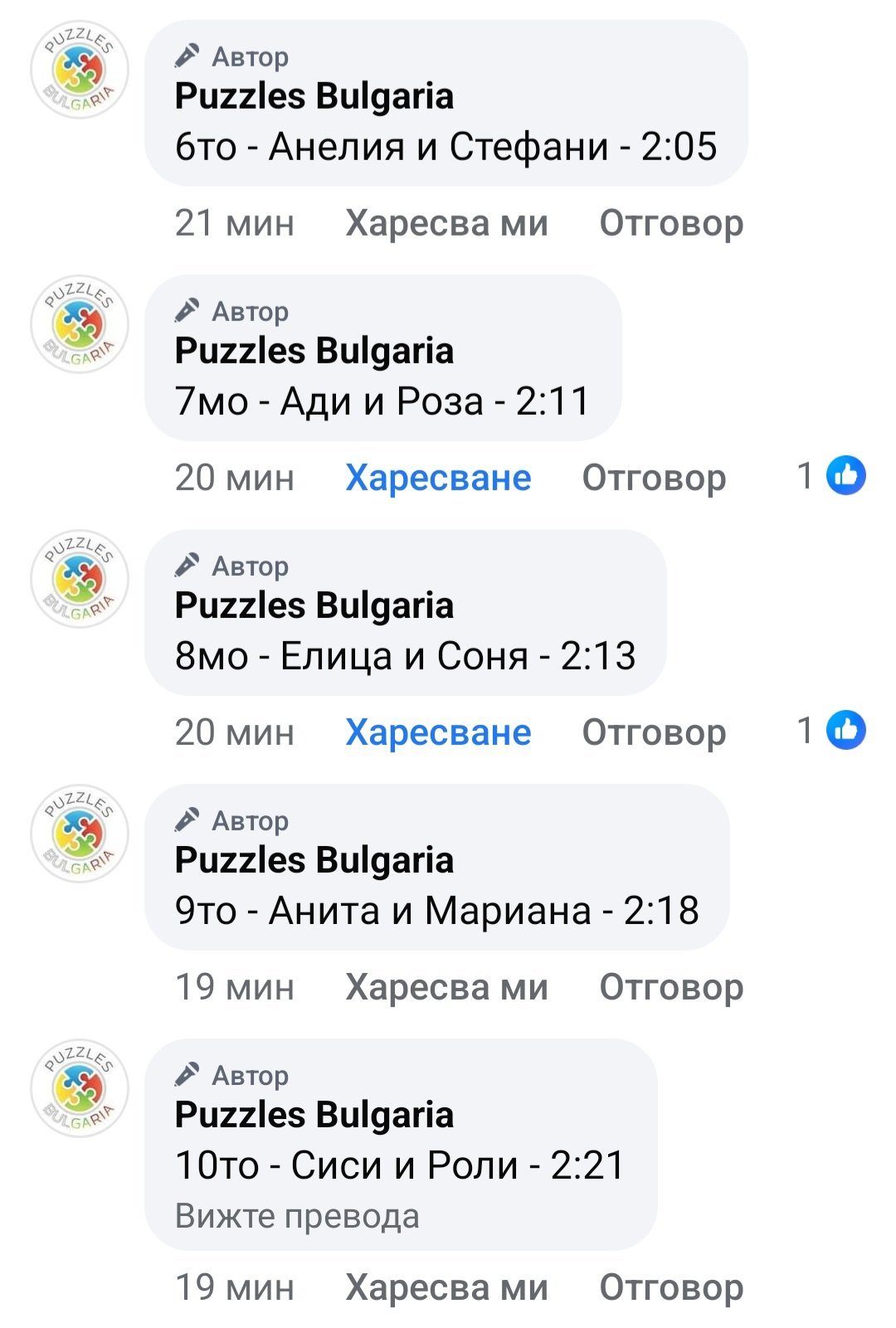
Task: Open Puzzles Bulgaria avatar beside Сиси и Роли comment
Action: pyautogui.click(x=80, y=1088)
